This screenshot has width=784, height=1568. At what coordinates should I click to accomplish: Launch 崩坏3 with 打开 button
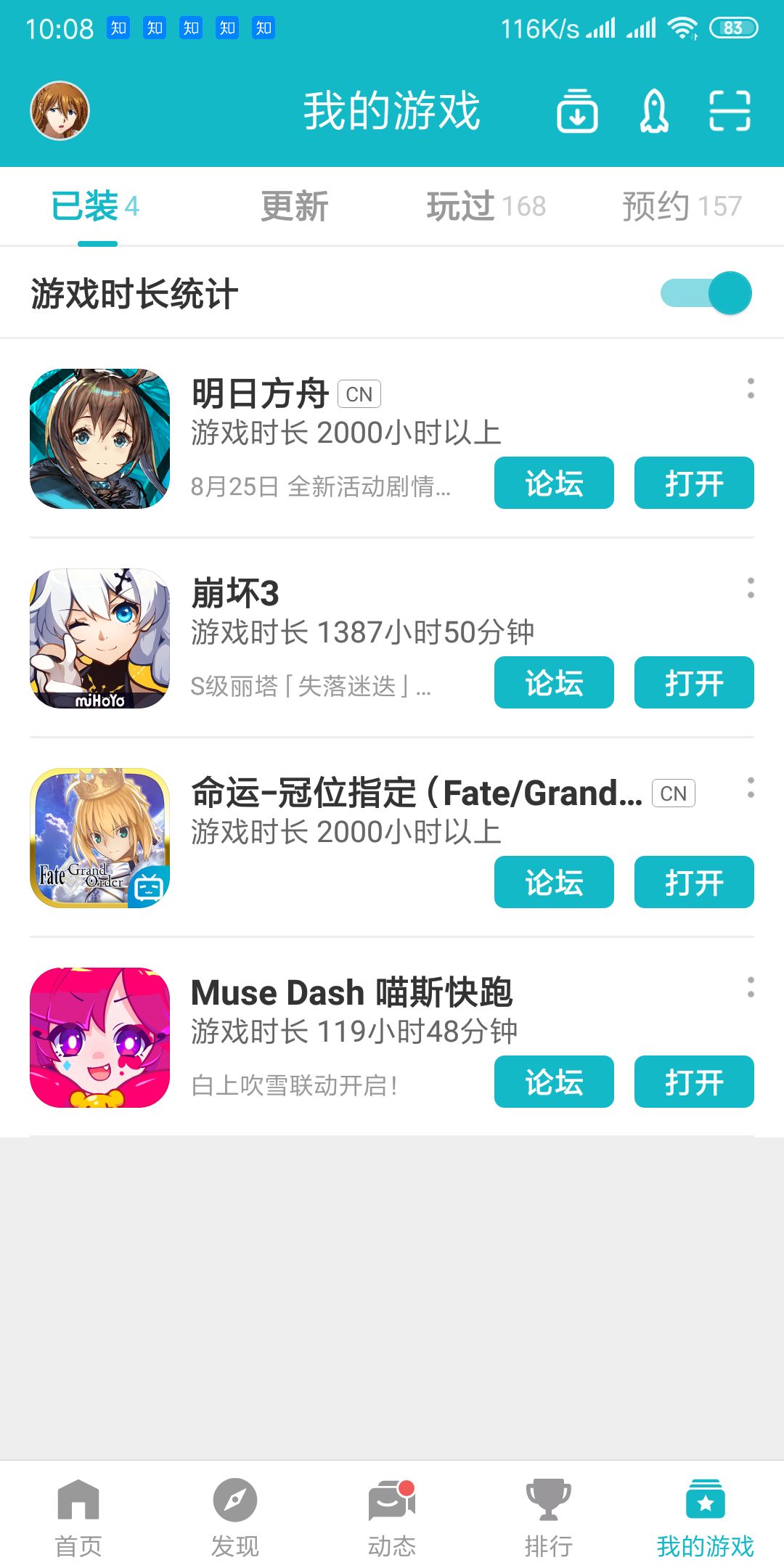pos(694,682)
